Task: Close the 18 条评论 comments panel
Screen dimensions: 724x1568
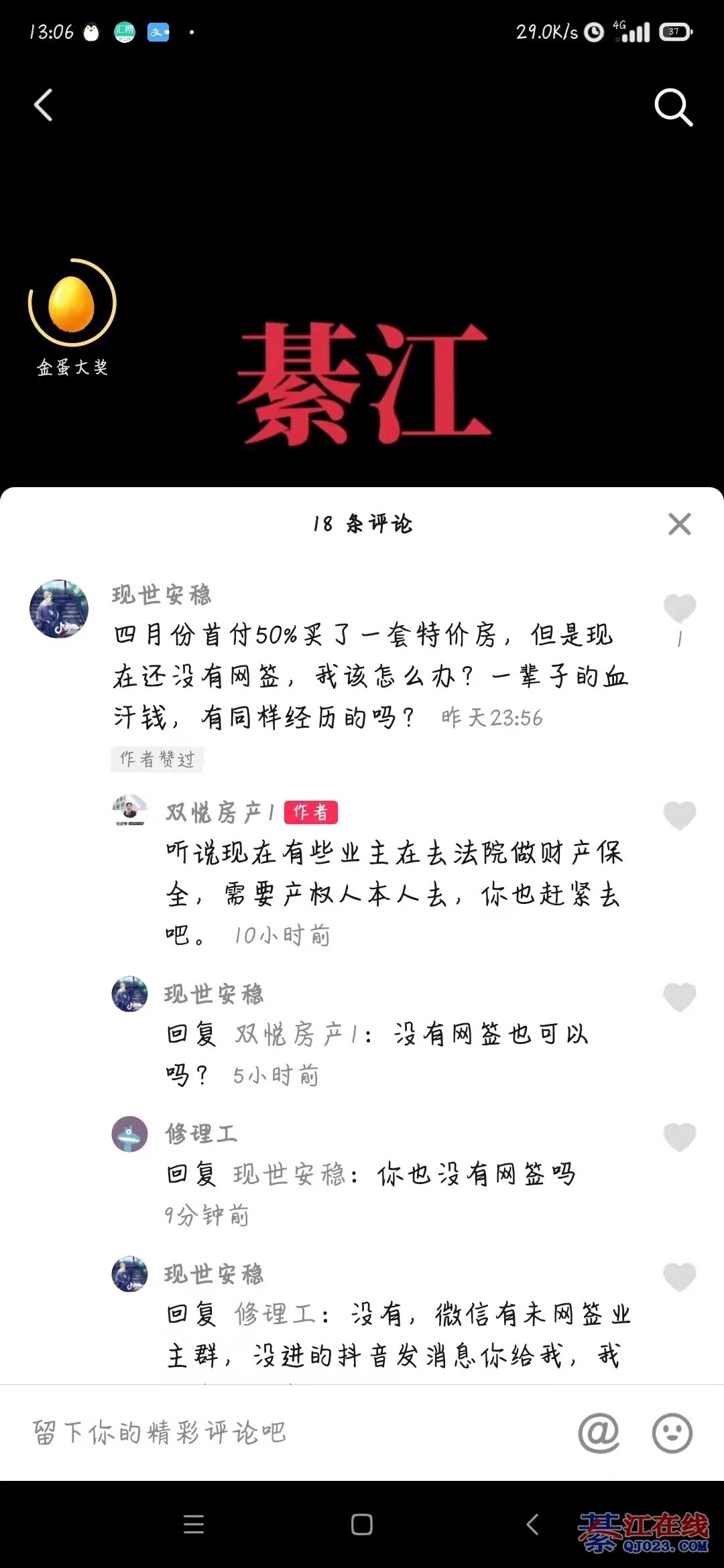Action: (679, 524)
